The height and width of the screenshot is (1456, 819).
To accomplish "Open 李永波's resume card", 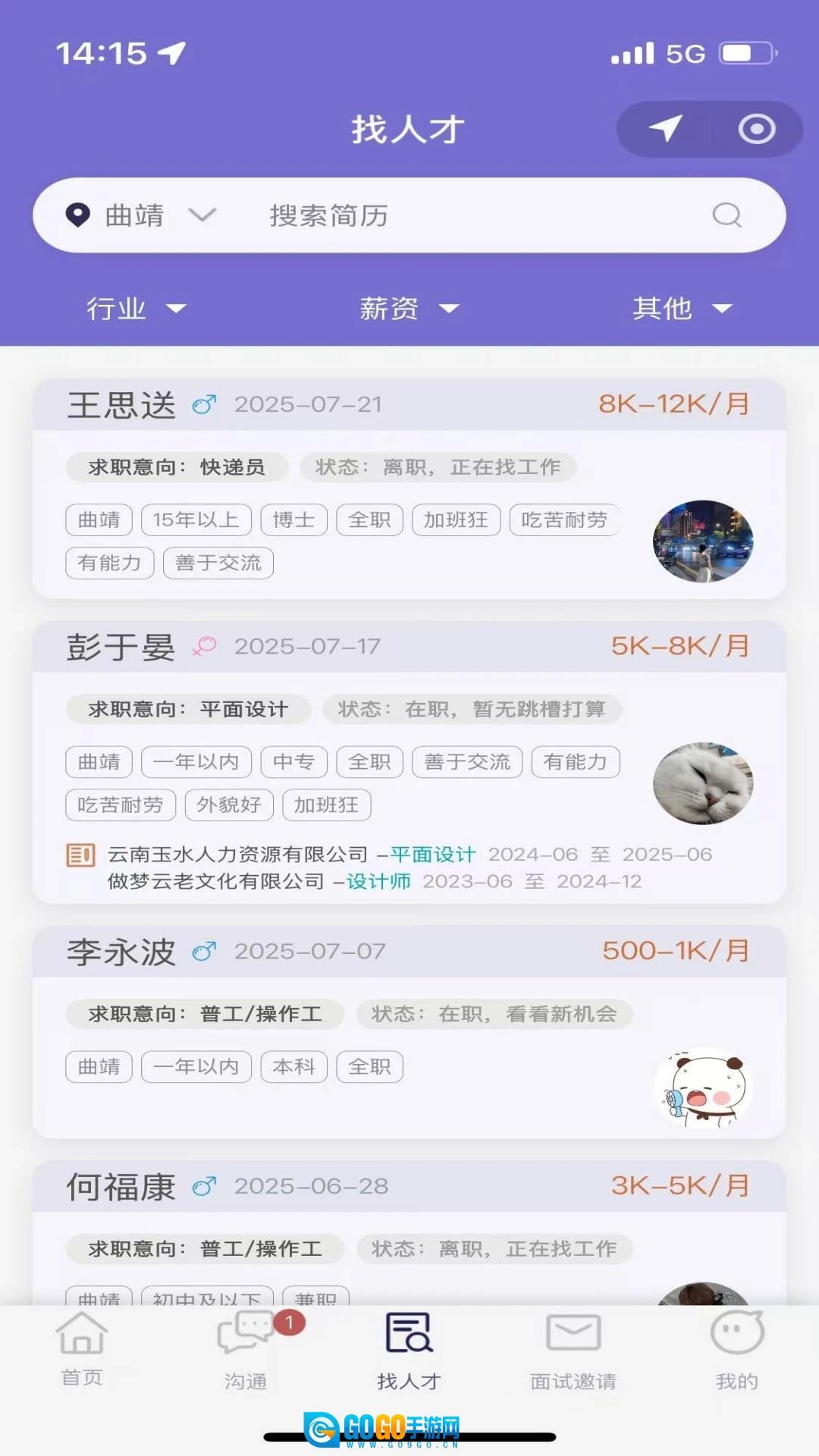I will [409, 1031].
